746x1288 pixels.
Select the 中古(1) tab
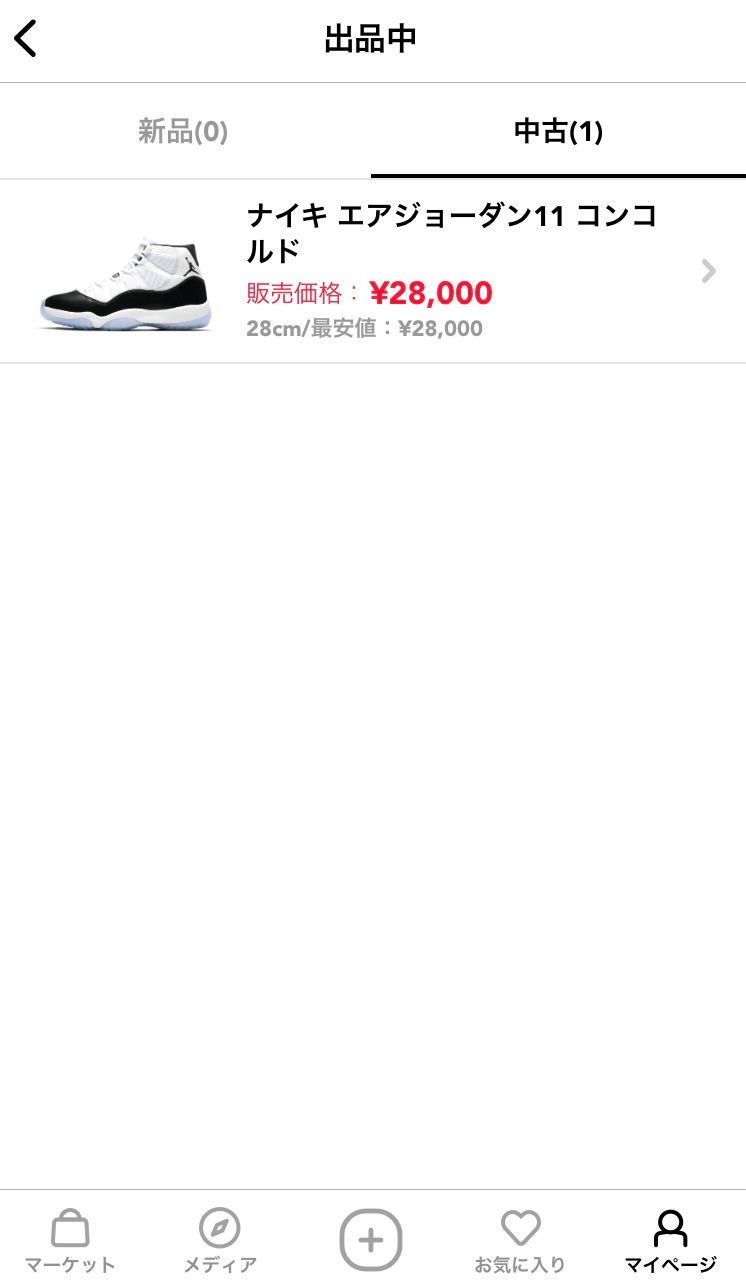(x=560, y=130)
